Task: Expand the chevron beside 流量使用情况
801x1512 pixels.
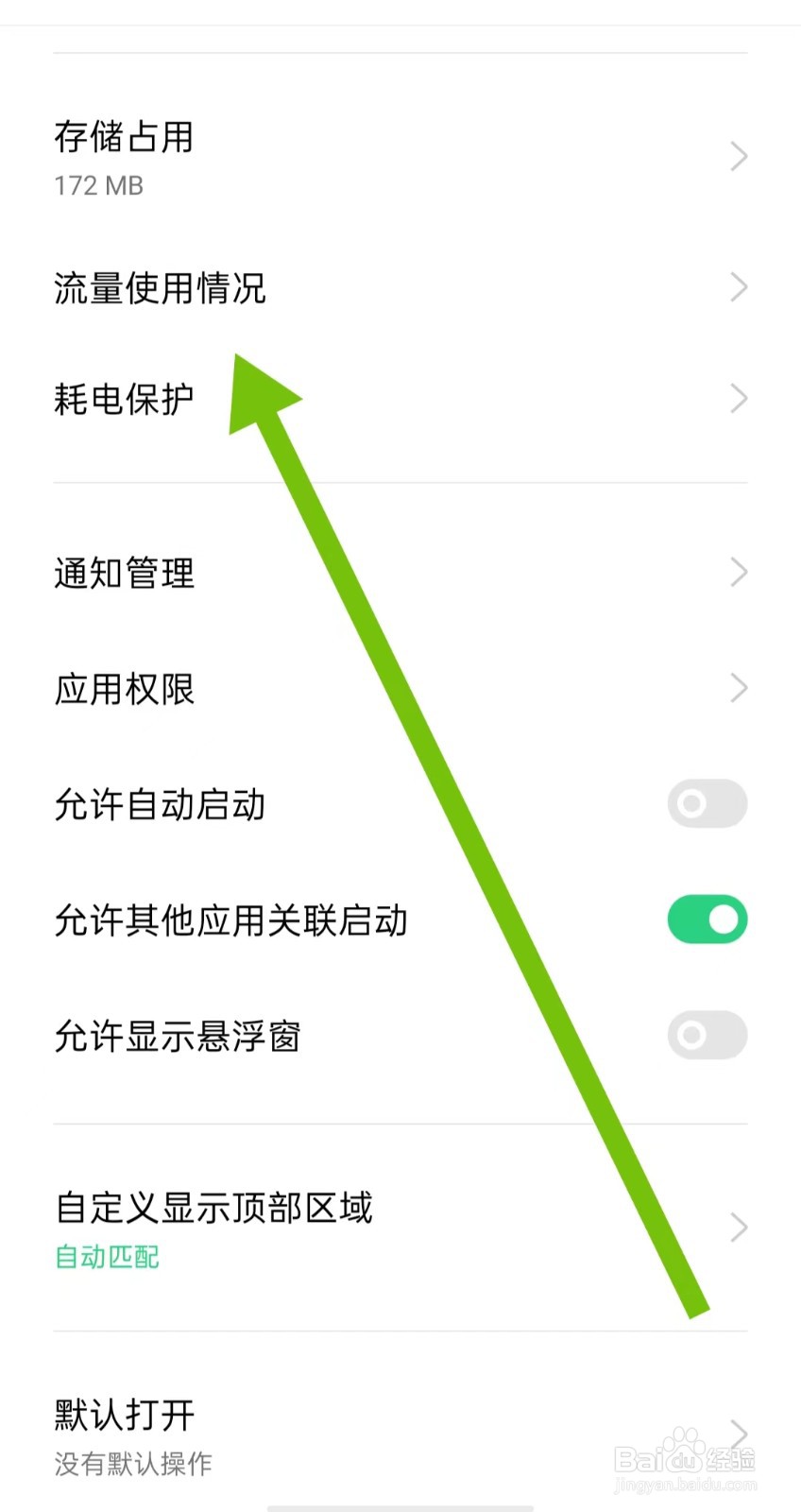Action: [x=740, y=287]
